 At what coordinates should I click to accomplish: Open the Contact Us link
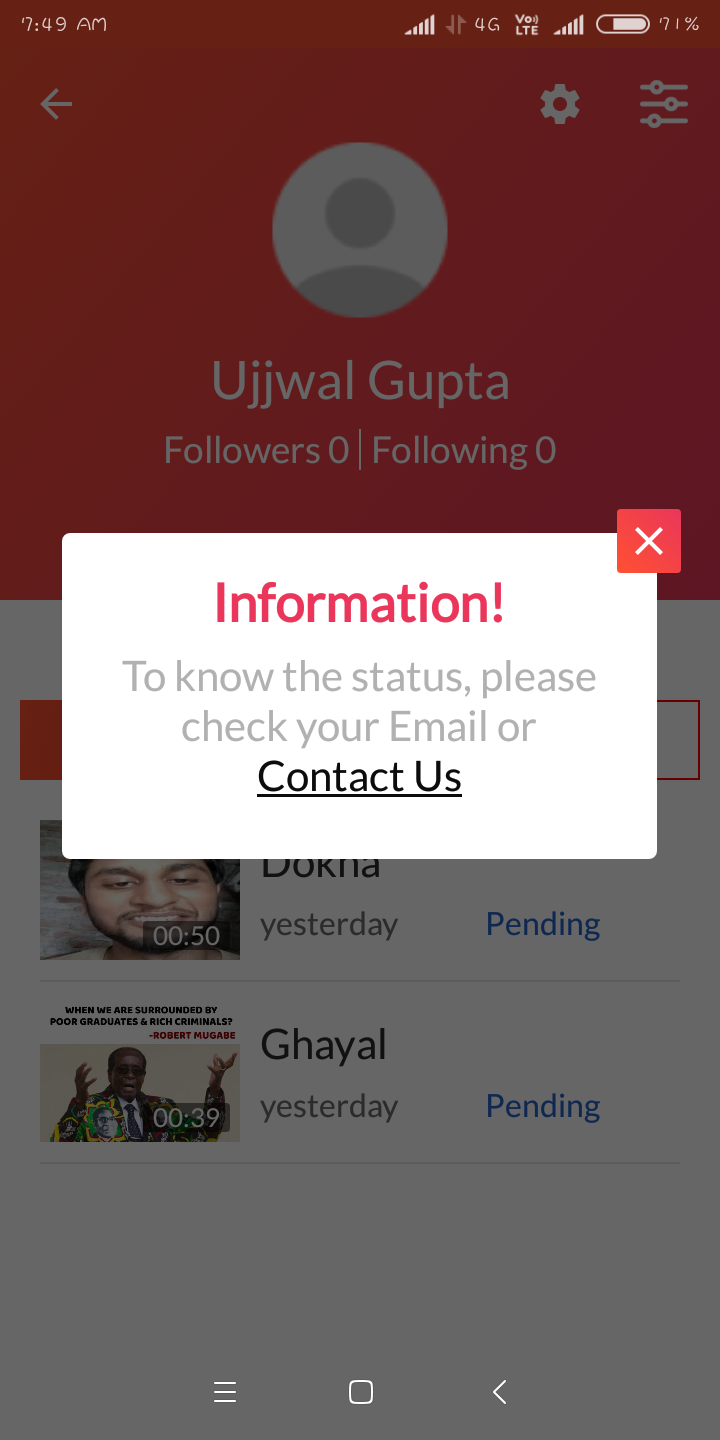(359, 777)
